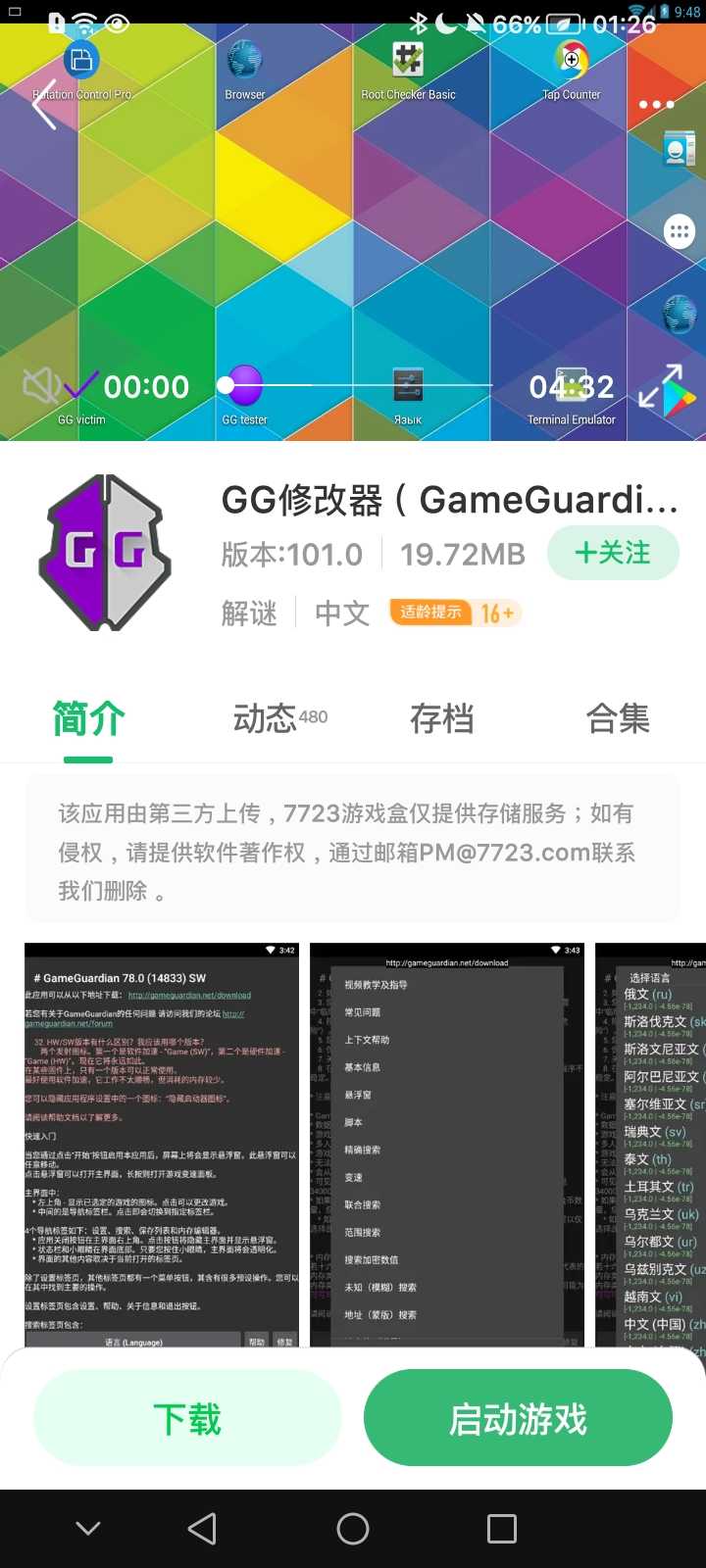Go back using the top-left arrow
Screen dimensions: 706x1568
43,105
